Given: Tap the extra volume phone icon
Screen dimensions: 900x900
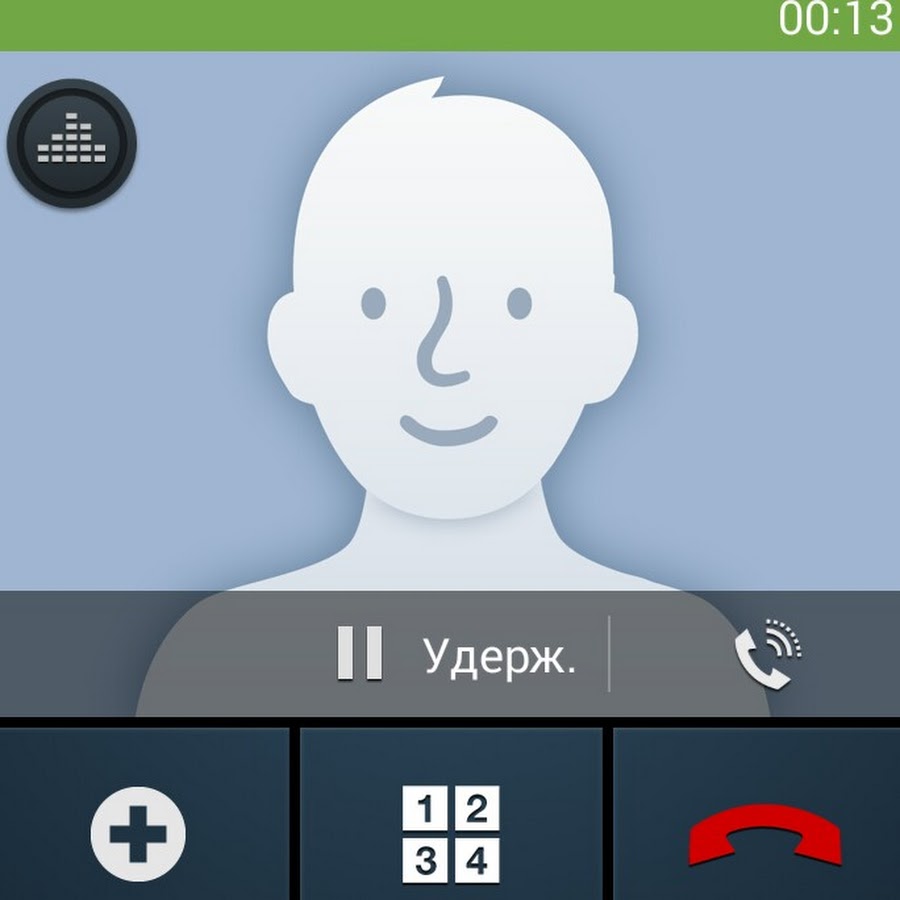Looking at the screenshot, I should [769, 653].
